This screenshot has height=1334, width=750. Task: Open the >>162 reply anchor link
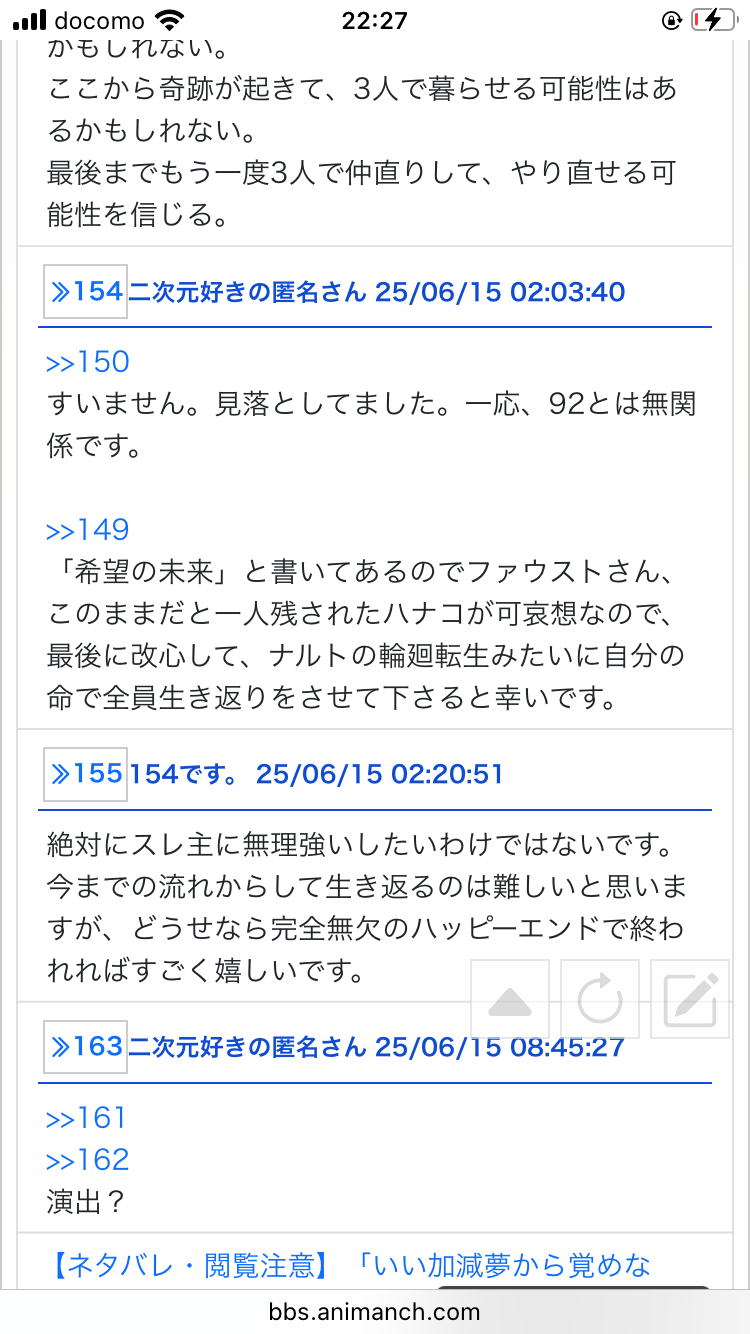88,1160
